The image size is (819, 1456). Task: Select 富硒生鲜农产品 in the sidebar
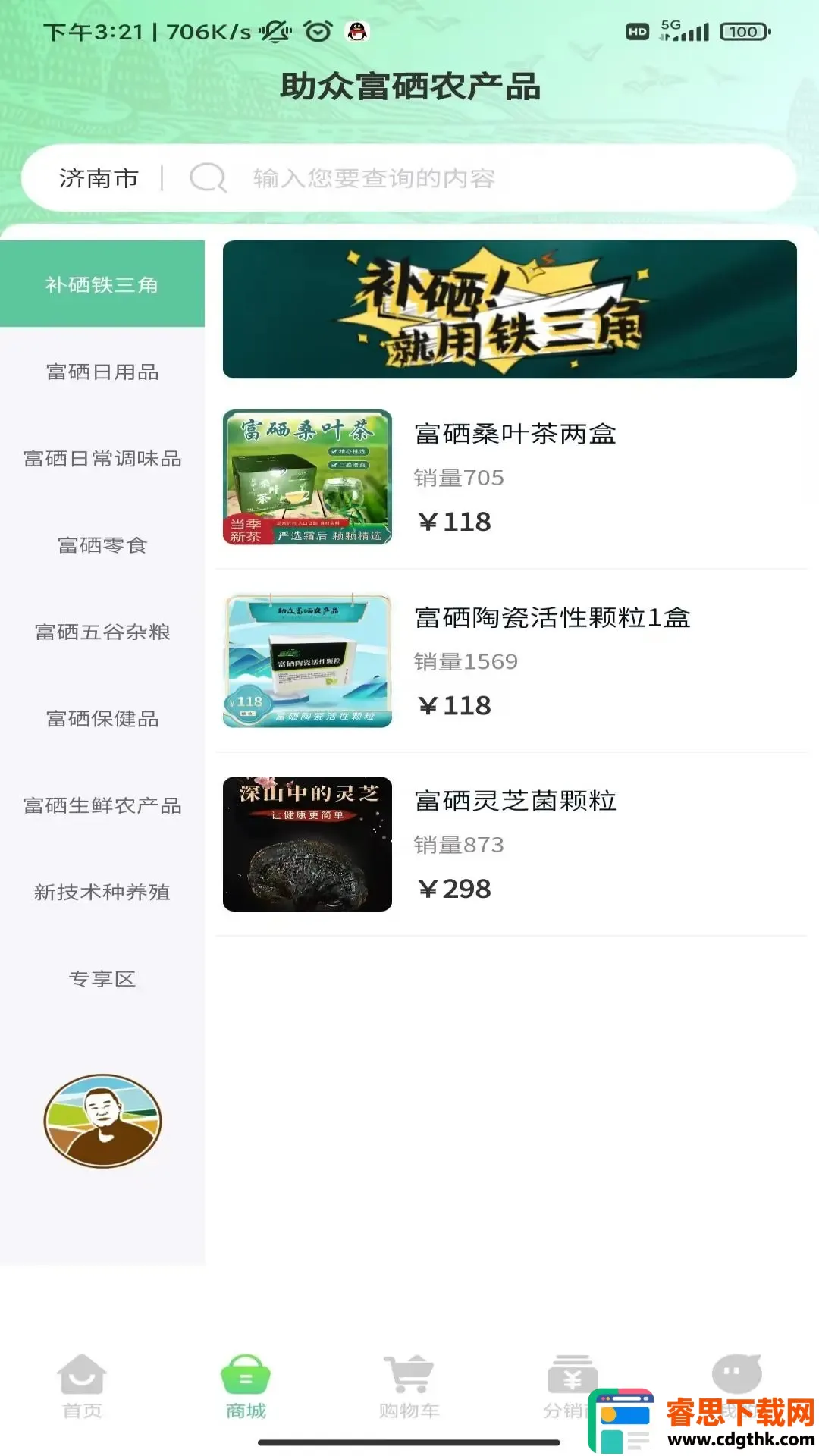[x=102, y=805]
